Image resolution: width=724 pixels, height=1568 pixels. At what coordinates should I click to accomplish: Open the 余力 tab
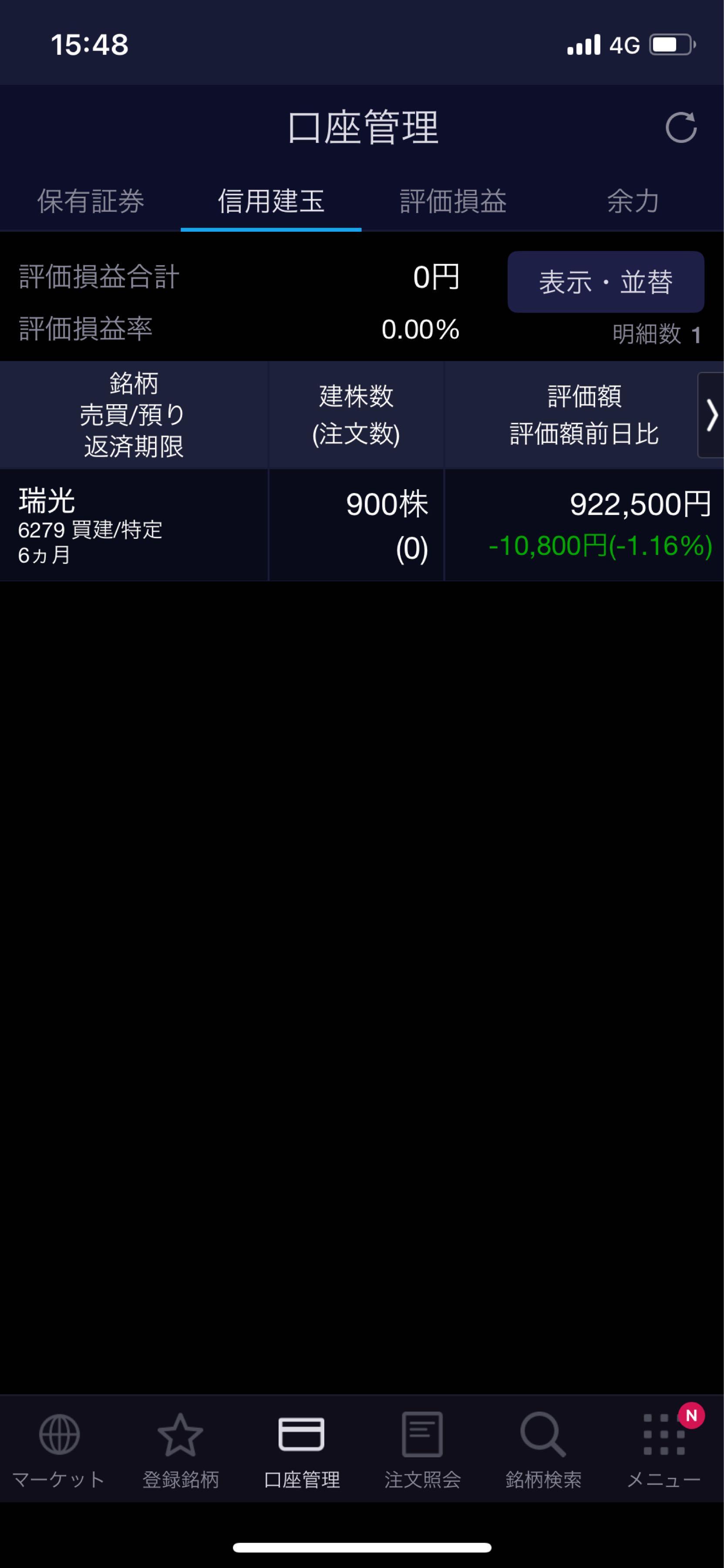633,201
